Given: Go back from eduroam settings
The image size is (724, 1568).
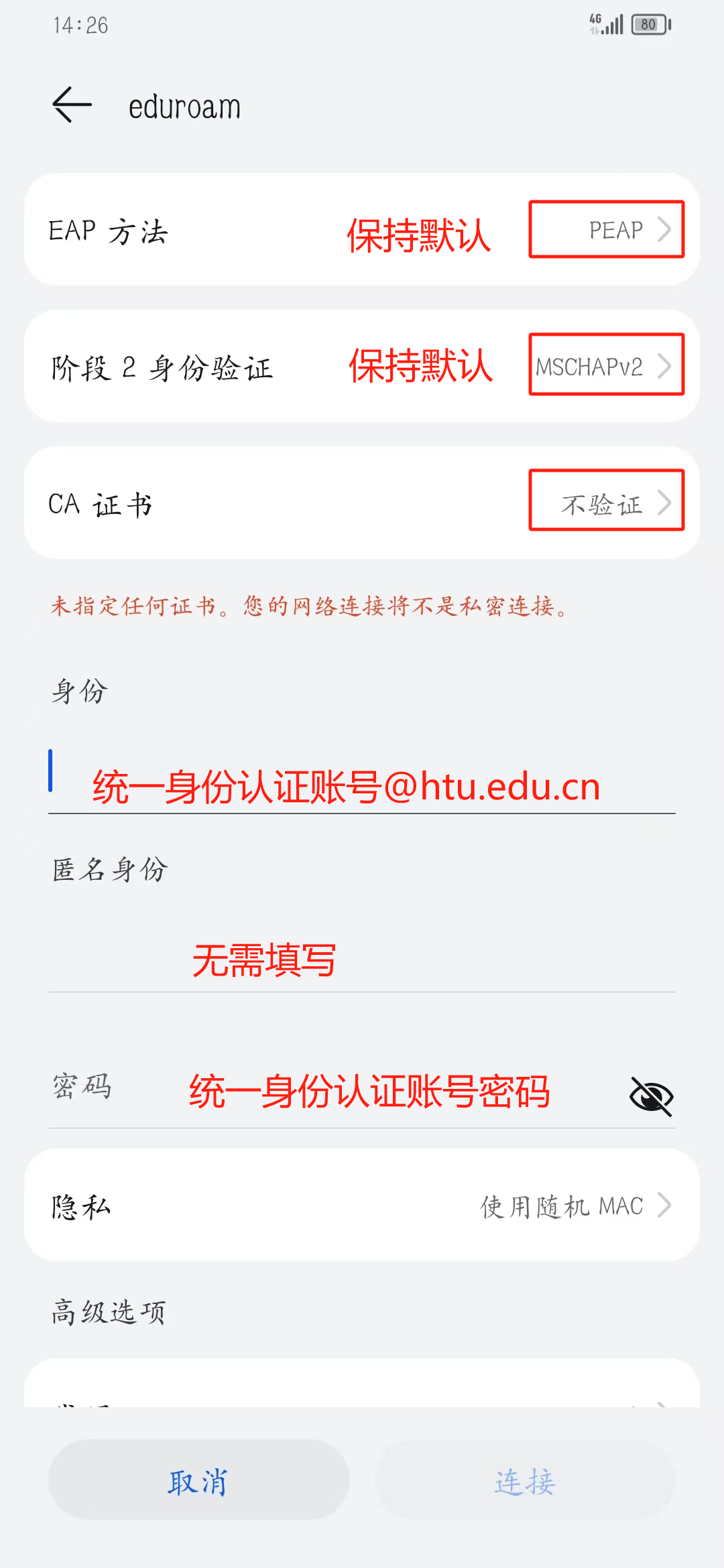Looking at the screenshot, I should (72, 105).
